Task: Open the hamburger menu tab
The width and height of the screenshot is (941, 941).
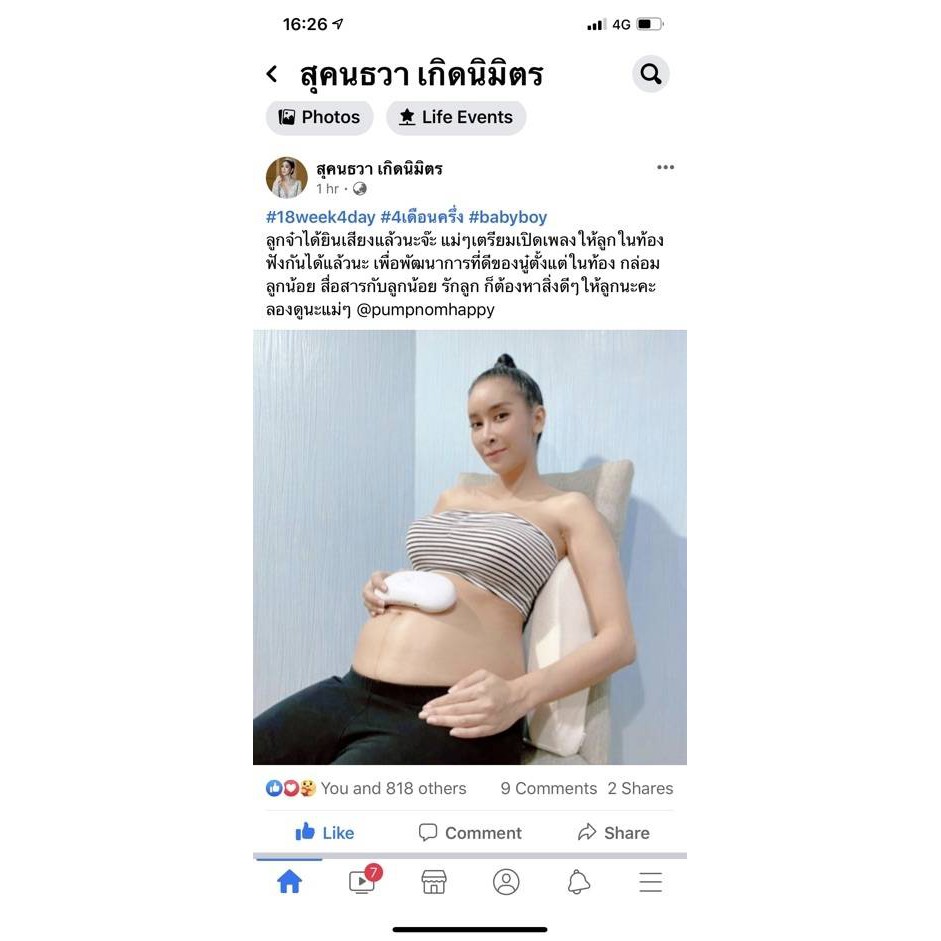Action: (651, 882)
